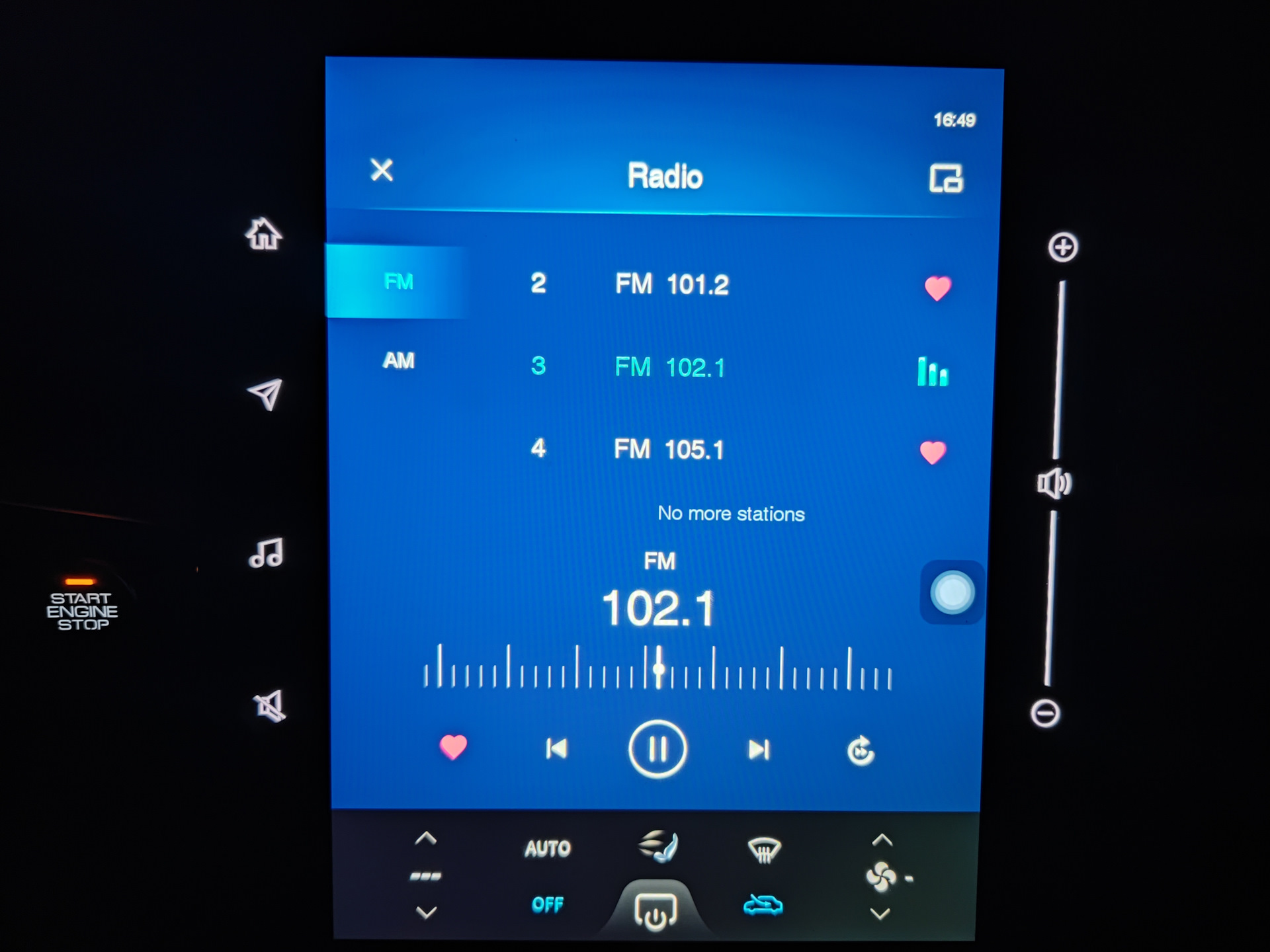Increase the fan speed

click(x=882, y=841)
